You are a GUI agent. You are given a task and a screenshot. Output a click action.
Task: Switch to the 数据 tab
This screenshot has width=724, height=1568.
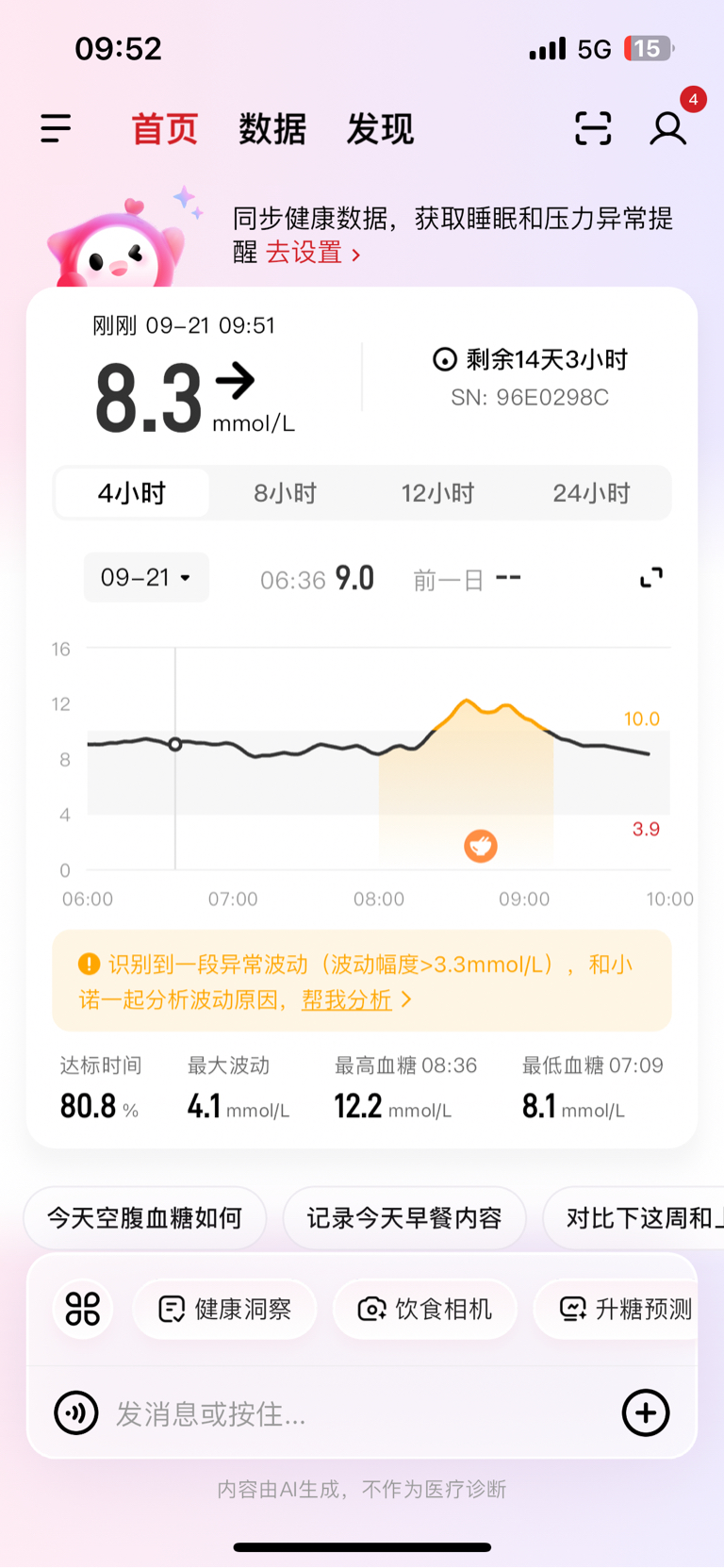[272, 129]
